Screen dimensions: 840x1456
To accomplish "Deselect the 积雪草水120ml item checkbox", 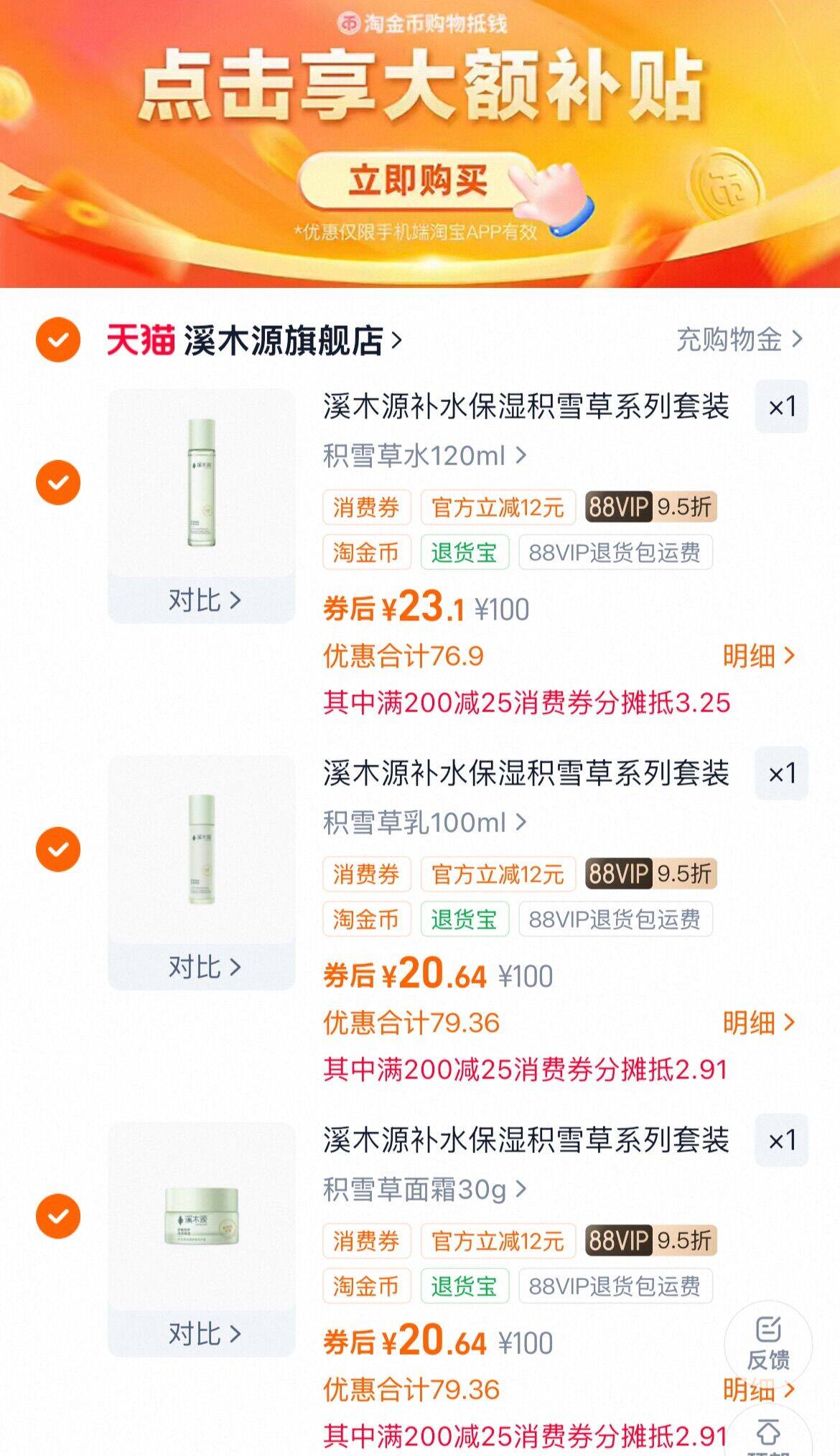I will tap(58, 482).
